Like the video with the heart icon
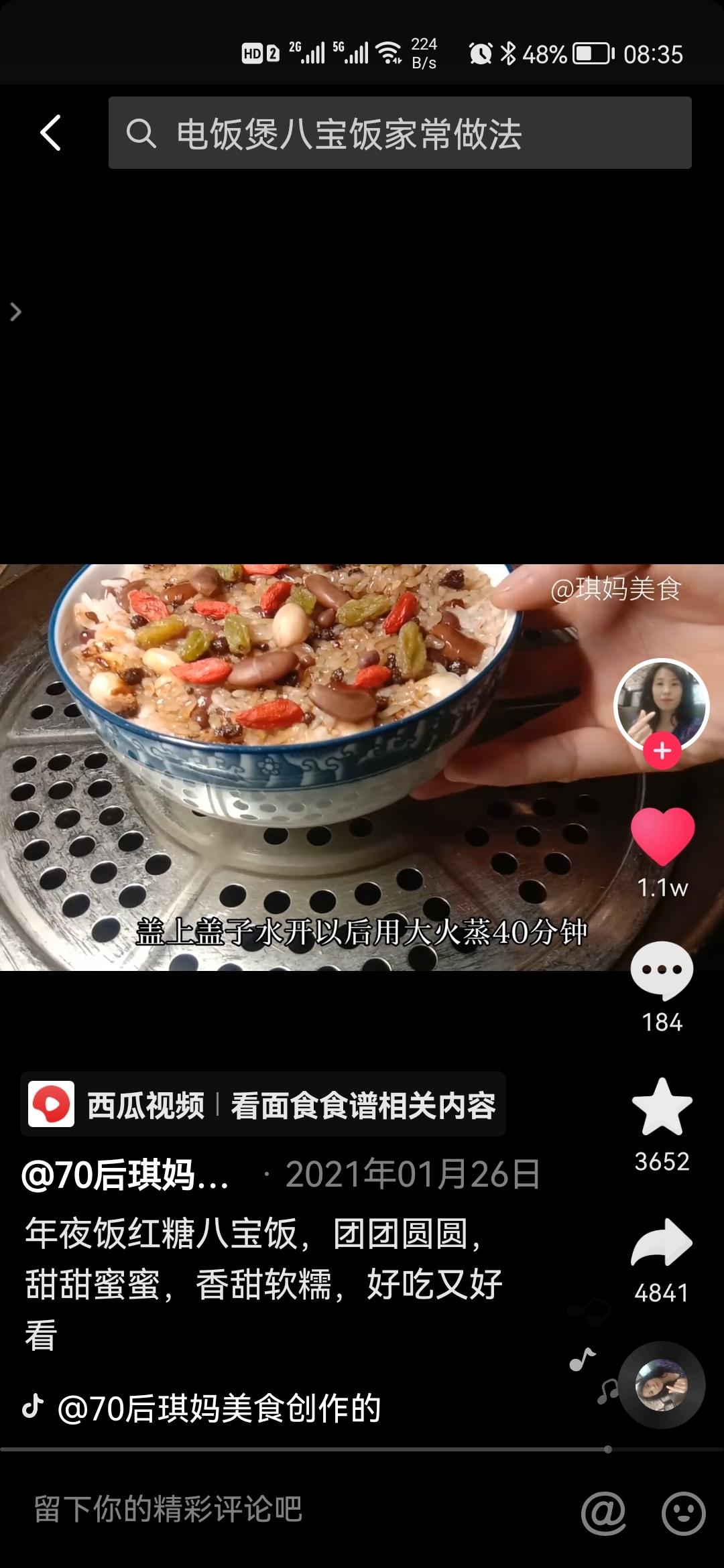This screenshot has width=724, height=1568. point(662,835)
